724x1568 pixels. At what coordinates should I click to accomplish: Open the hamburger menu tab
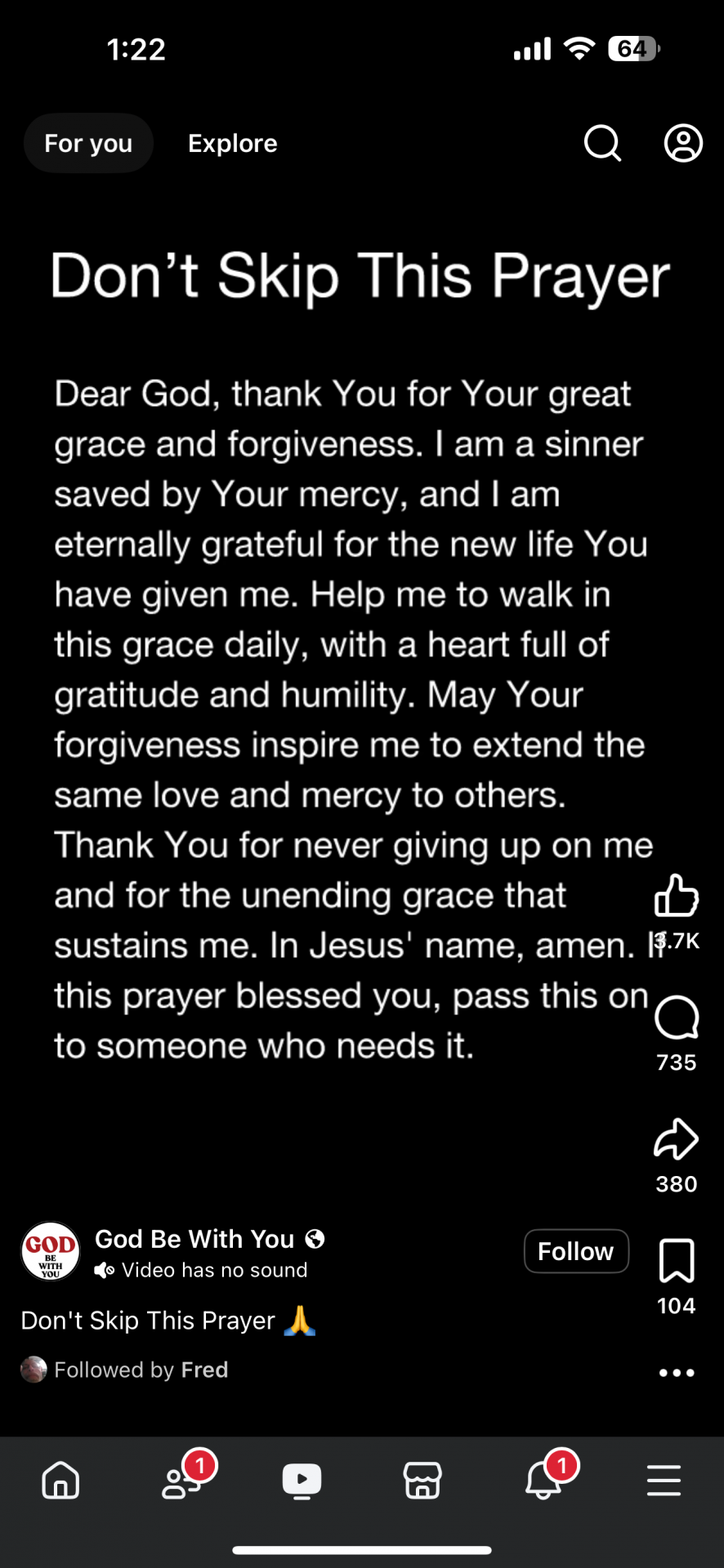664,1480
